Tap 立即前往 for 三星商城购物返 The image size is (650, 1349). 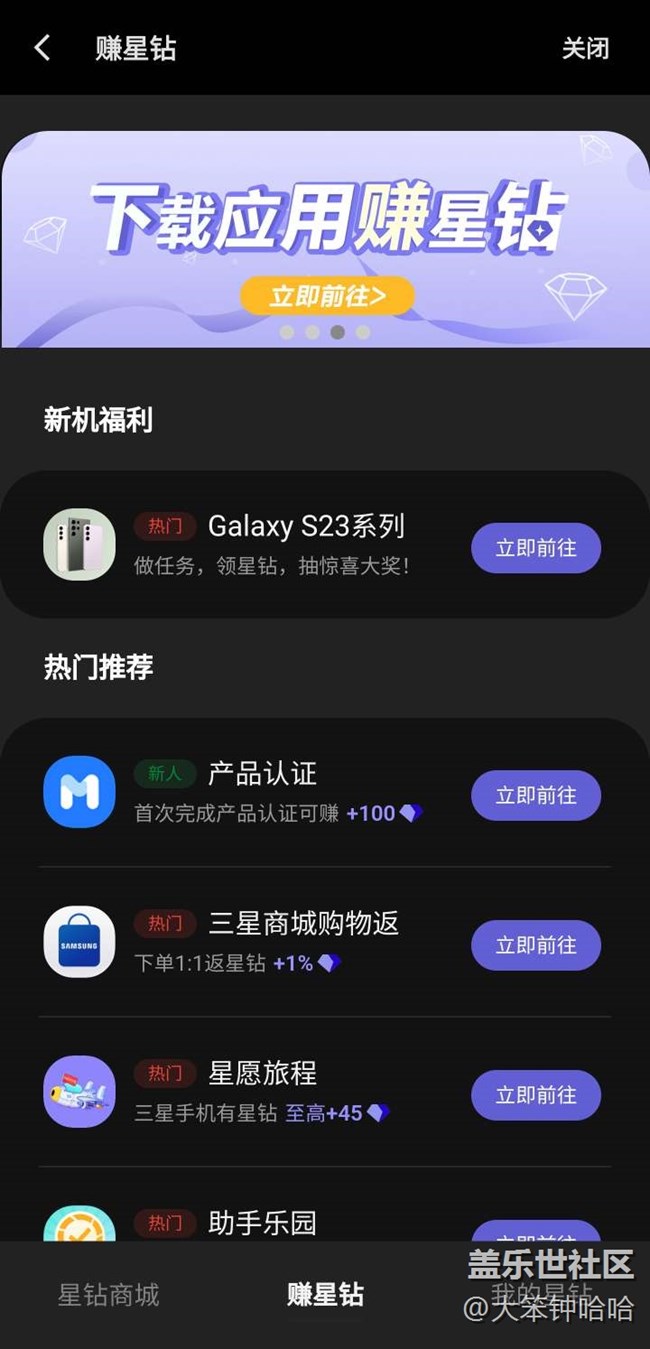tap(536, 945)
